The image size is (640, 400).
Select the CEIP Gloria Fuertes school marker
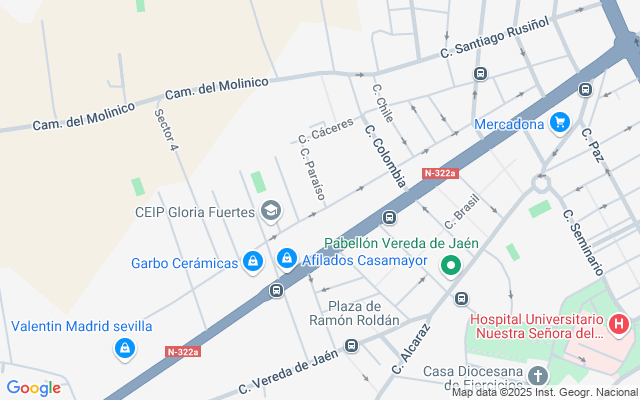pyautogui.click(x=270, y=211)
